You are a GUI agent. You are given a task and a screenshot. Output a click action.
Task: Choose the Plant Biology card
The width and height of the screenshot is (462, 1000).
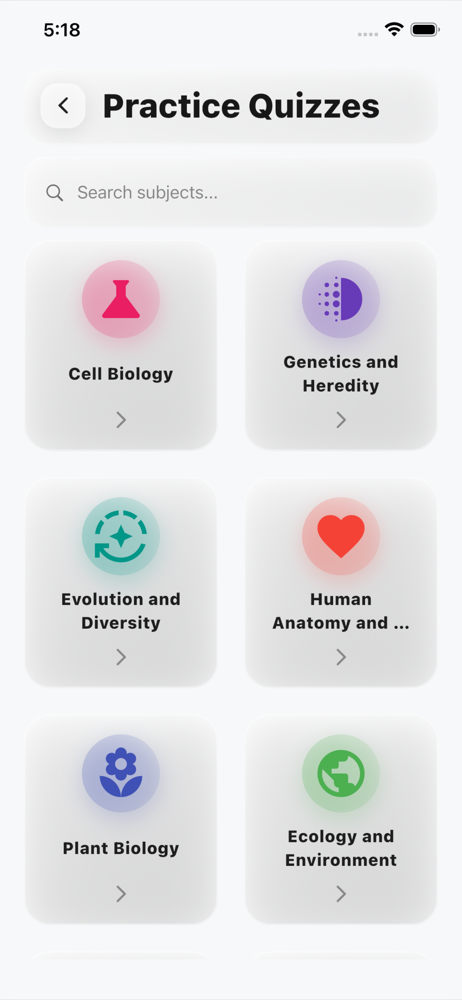[x=121, y=820]
